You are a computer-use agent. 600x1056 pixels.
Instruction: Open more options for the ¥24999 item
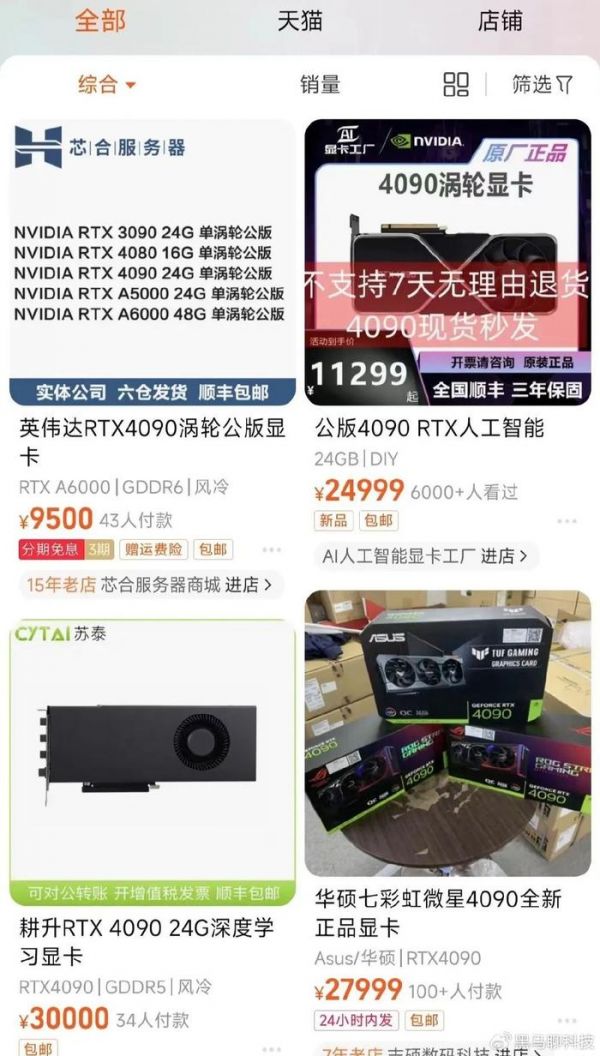(567, 521)
